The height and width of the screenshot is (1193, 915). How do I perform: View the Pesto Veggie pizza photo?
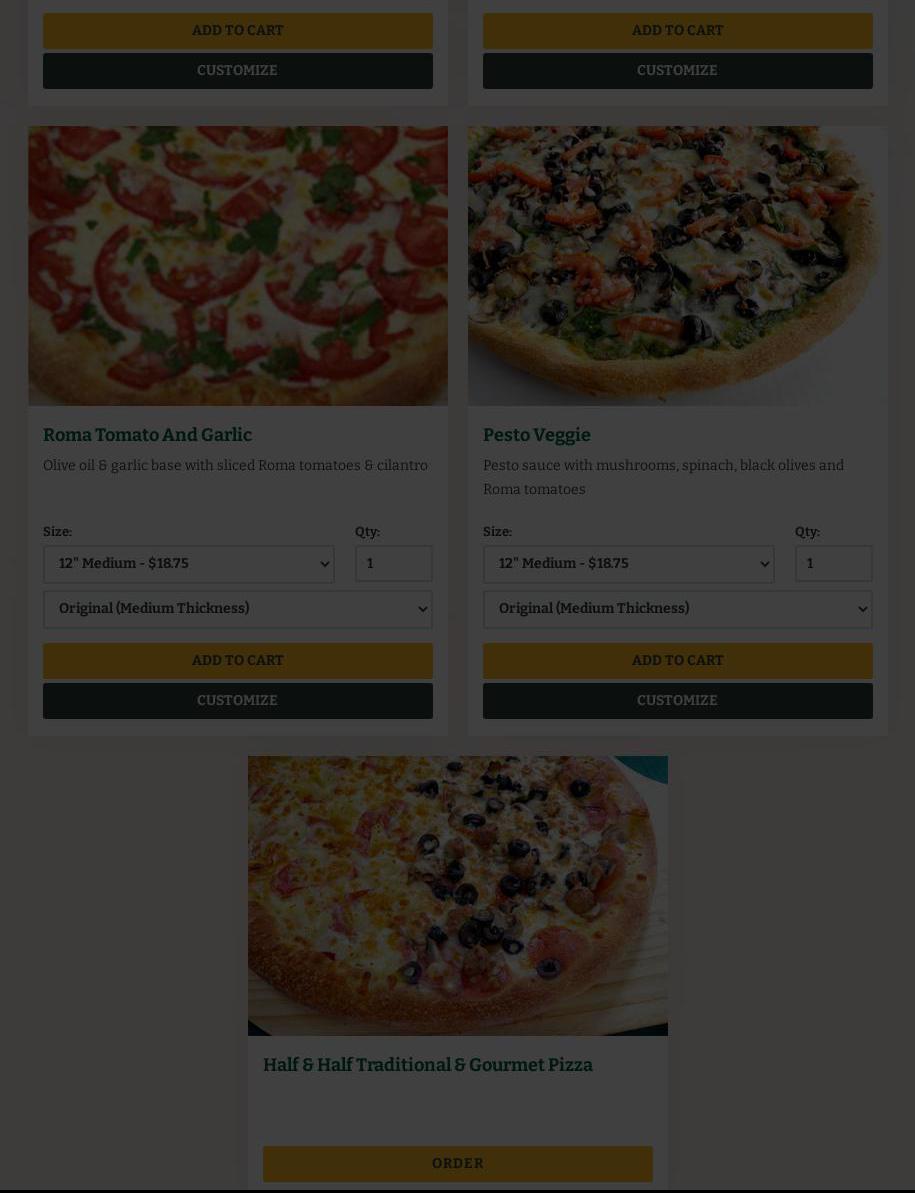coord(677,266)
